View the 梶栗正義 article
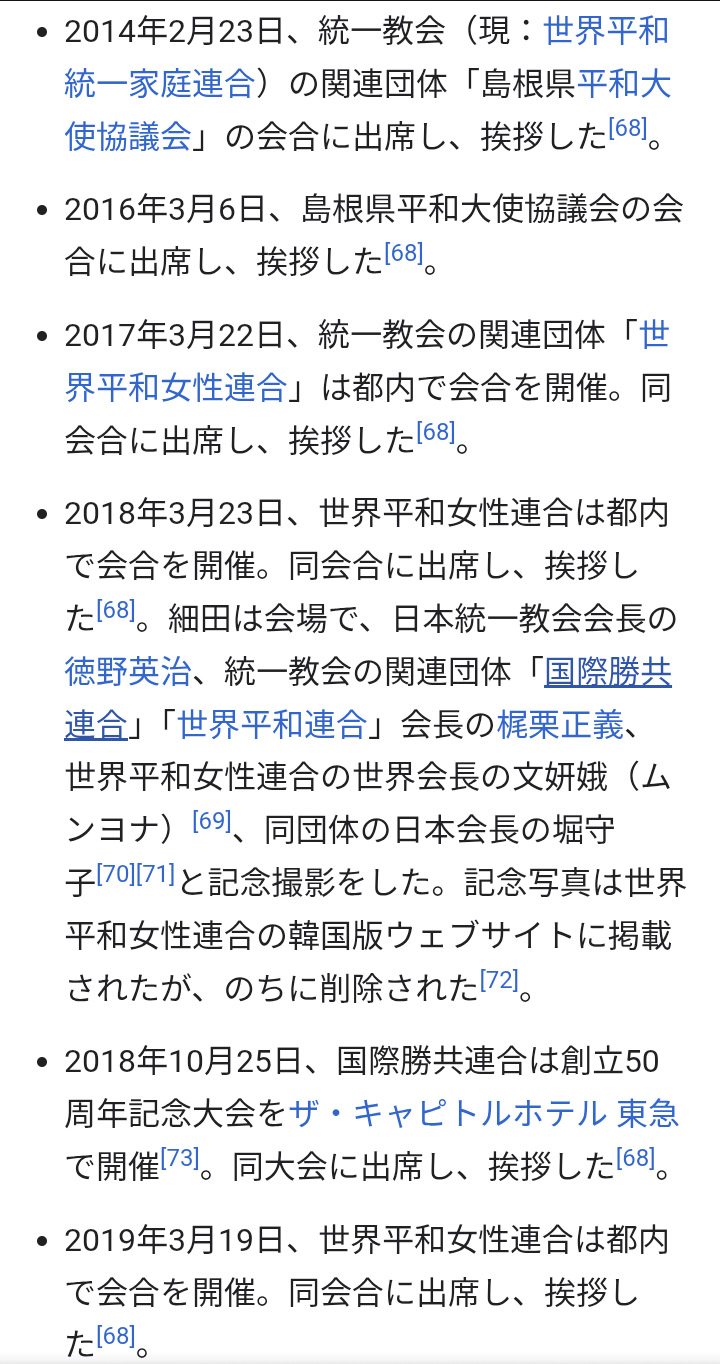720x1364 pixels. coord(560,724)
